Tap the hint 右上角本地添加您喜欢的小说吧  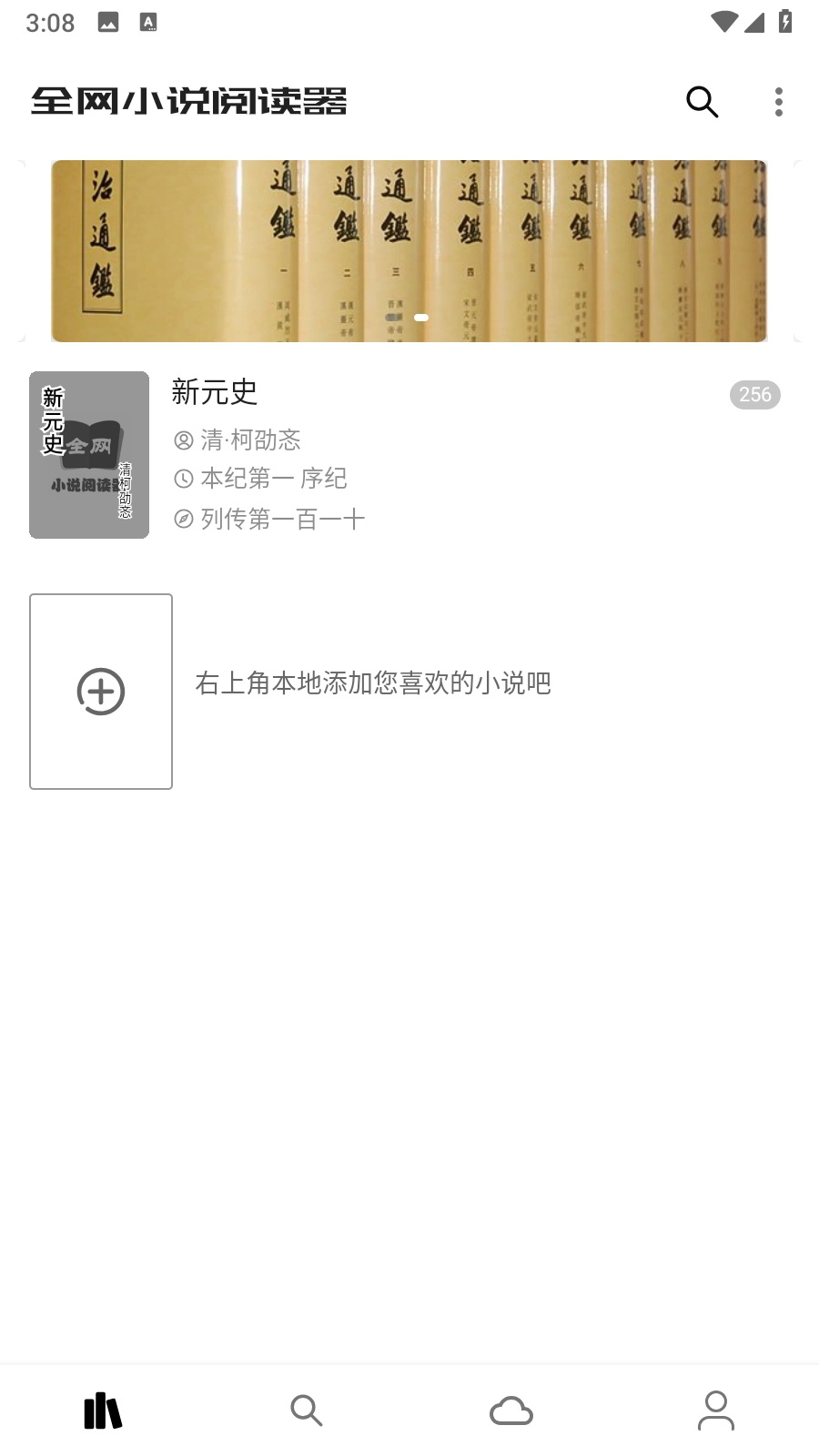373,682
